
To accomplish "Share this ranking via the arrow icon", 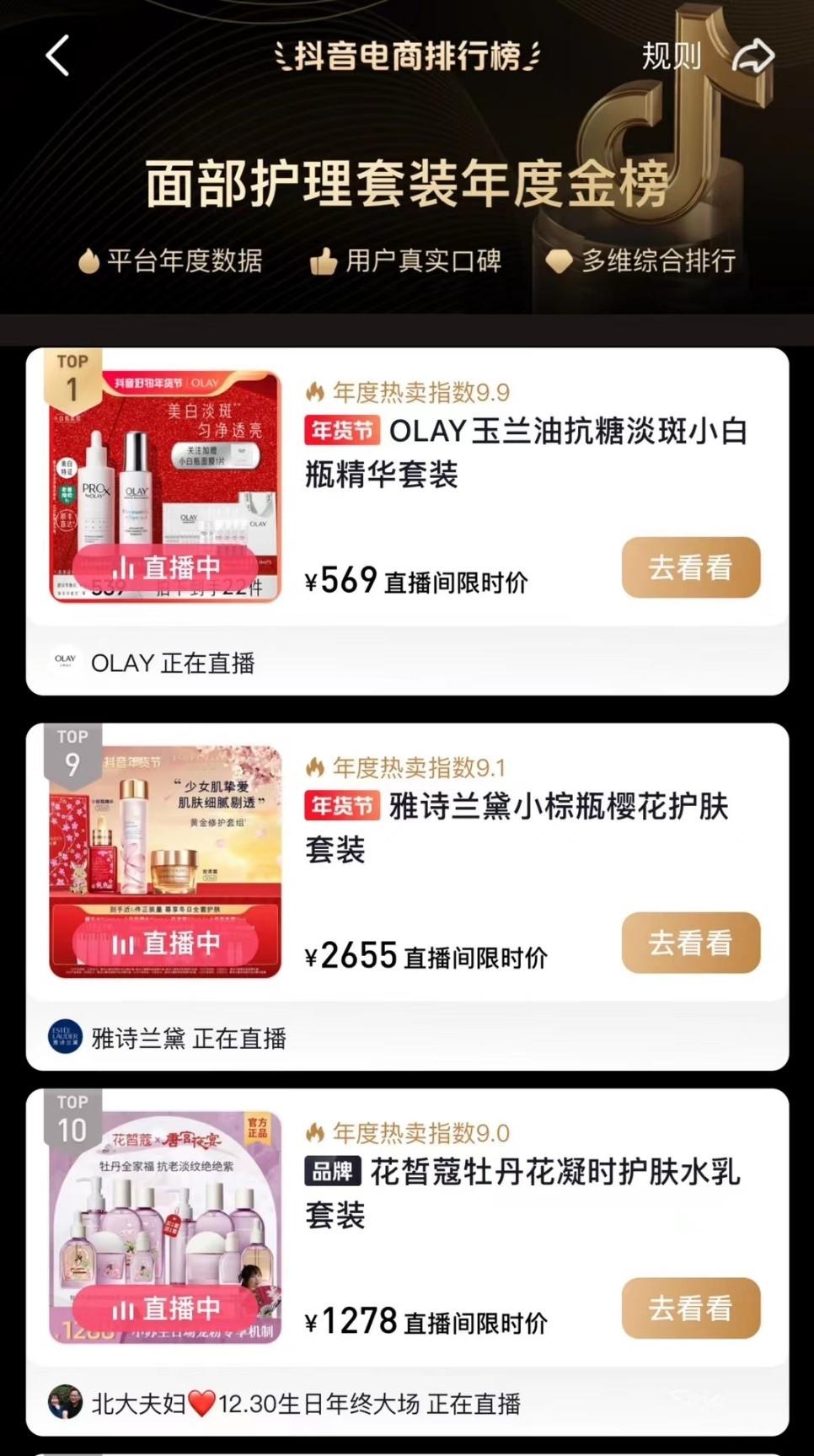I will tap(752, 56).
